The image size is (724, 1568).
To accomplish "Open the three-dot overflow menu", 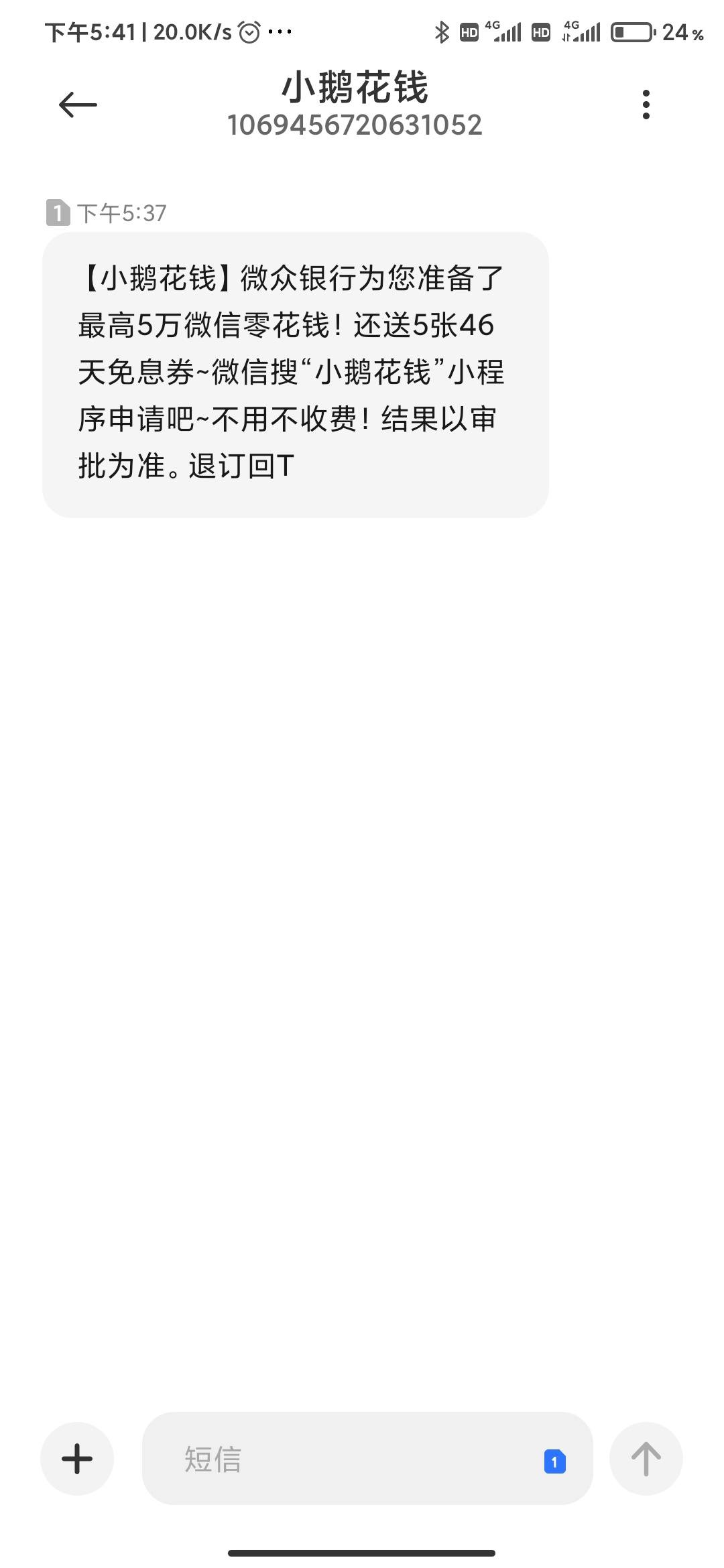I will pyautogui.click(x=646, y=105).
